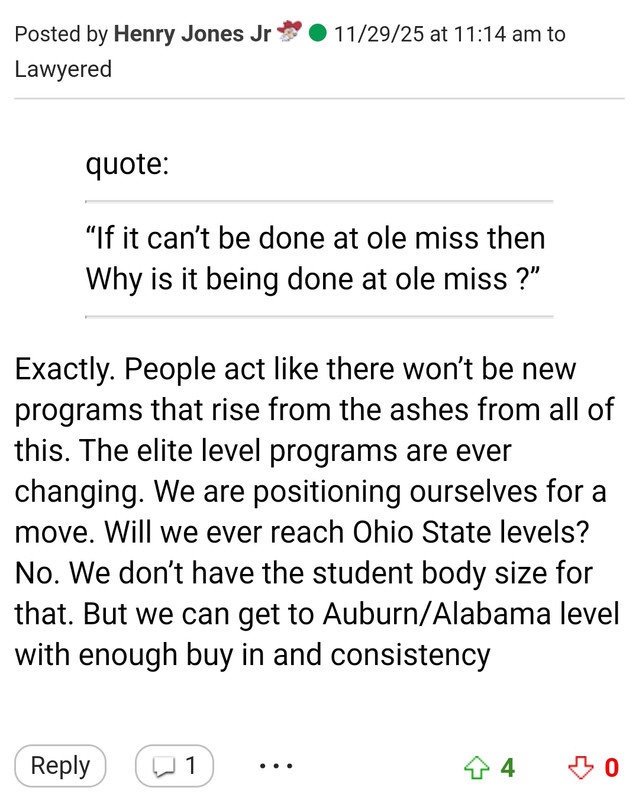639x800 pixels.
Task: Downvote Henry Jones Jr's post
Action: [x=581, y=767]
